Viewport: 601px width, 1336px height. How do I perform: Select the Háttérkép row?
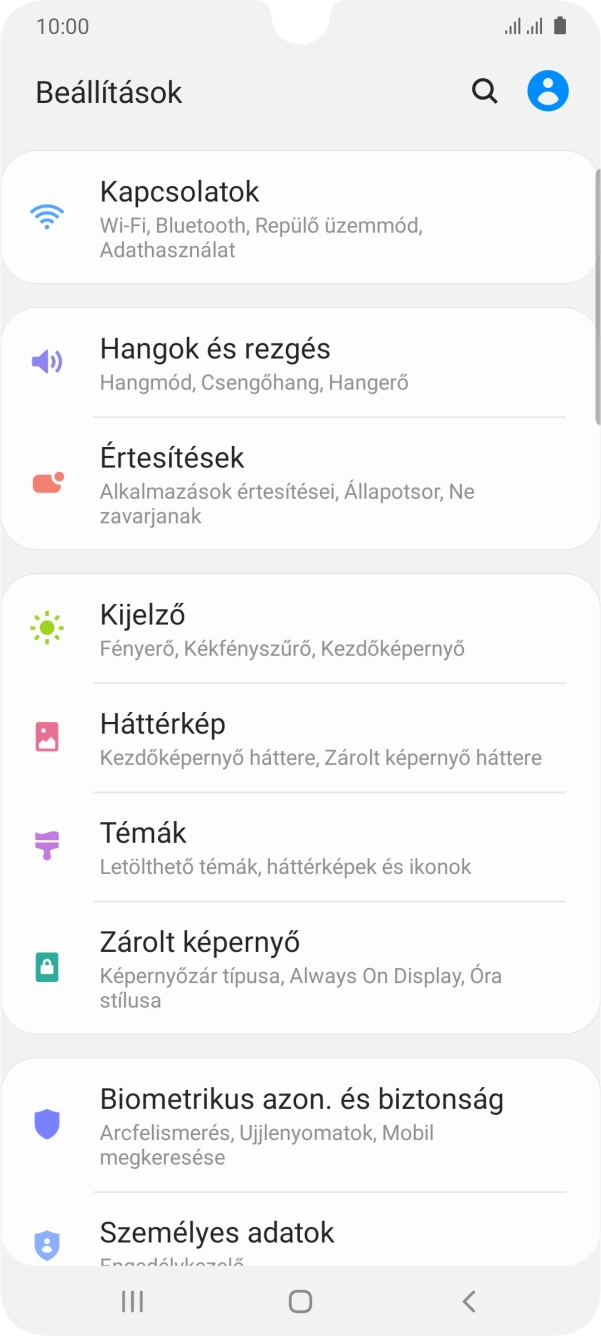point(300,739)
